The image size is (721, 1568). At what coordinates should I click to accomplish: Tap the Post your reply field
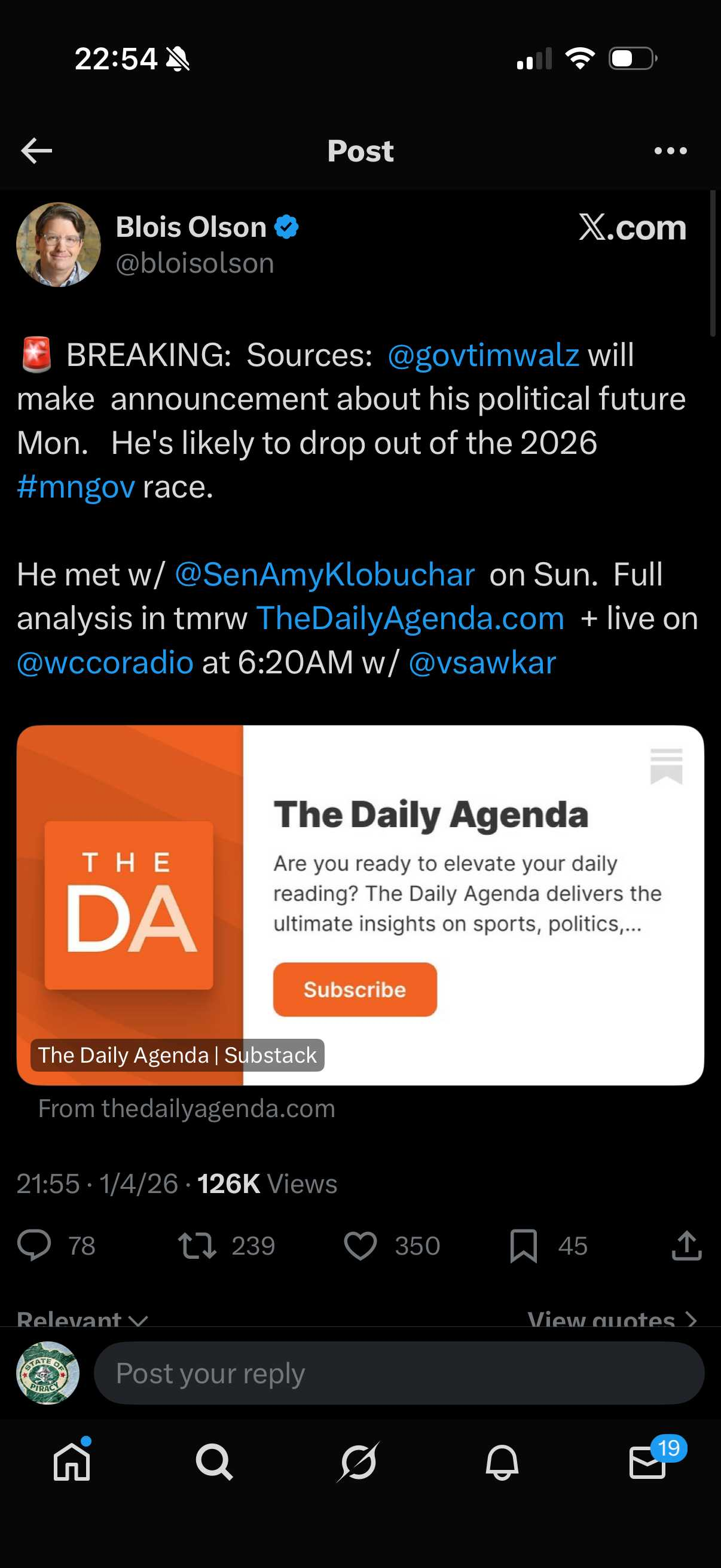(399, 1373)
